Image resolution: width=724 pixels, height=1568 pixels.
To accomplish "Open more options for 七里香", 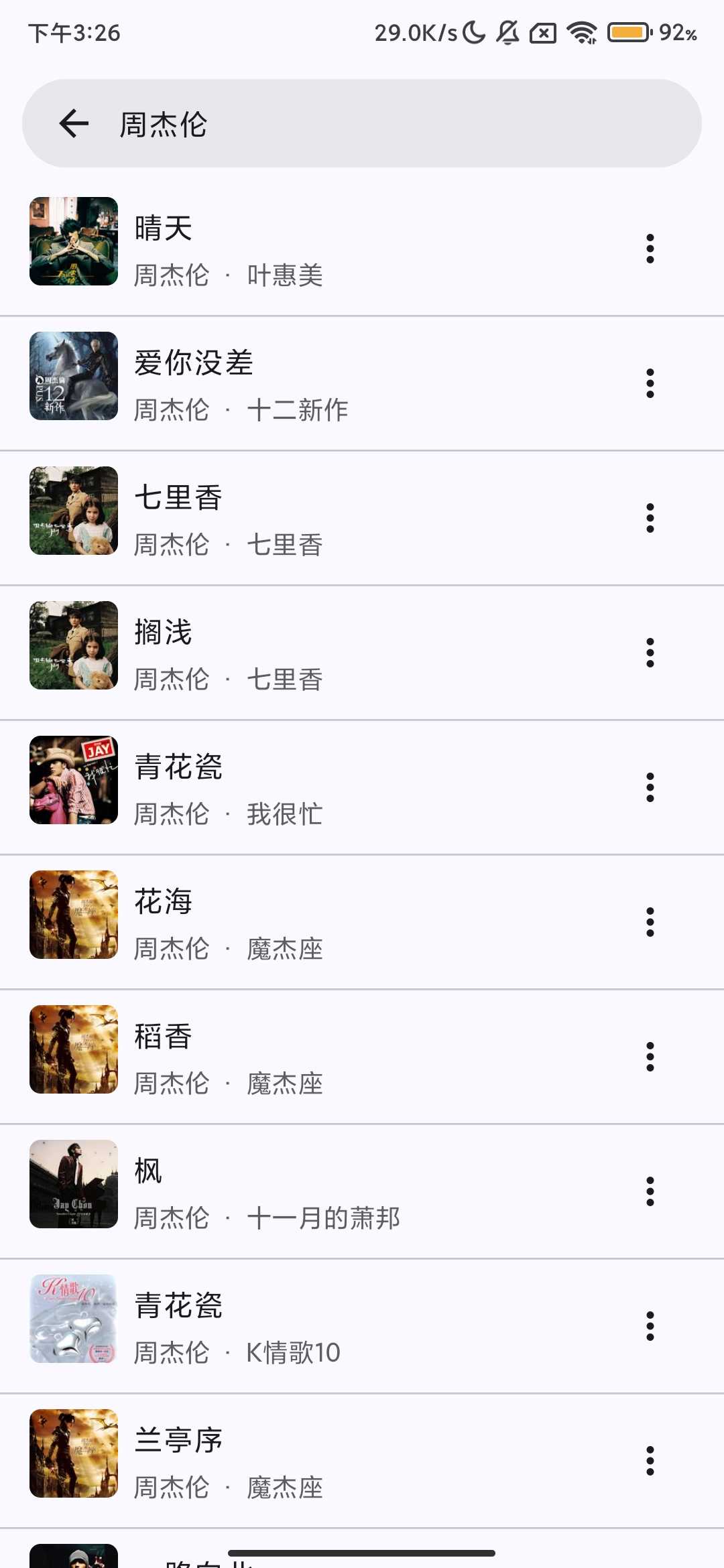I will click(650, 518).
